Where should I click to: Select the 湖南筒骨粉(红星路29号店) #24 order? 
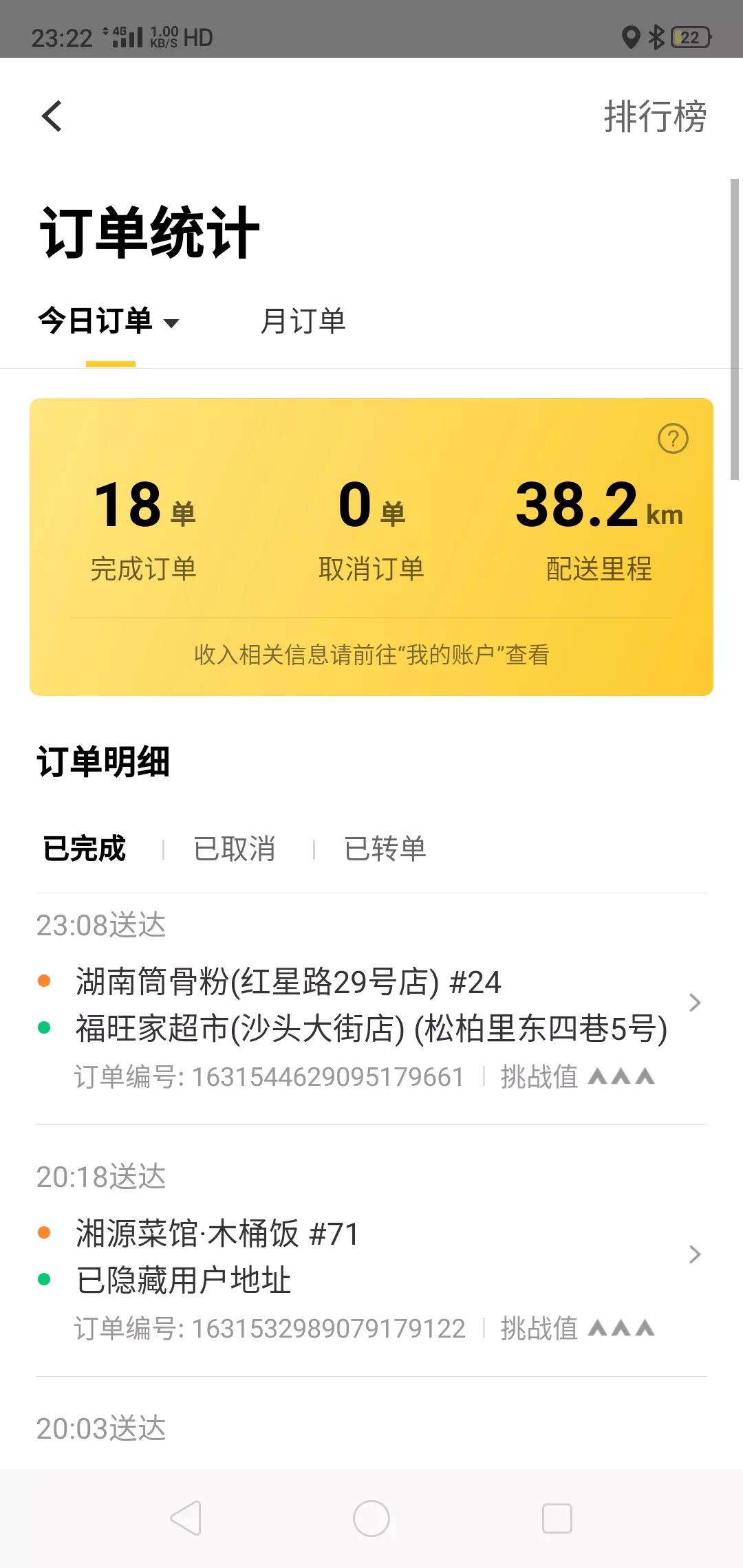point(289,981)
